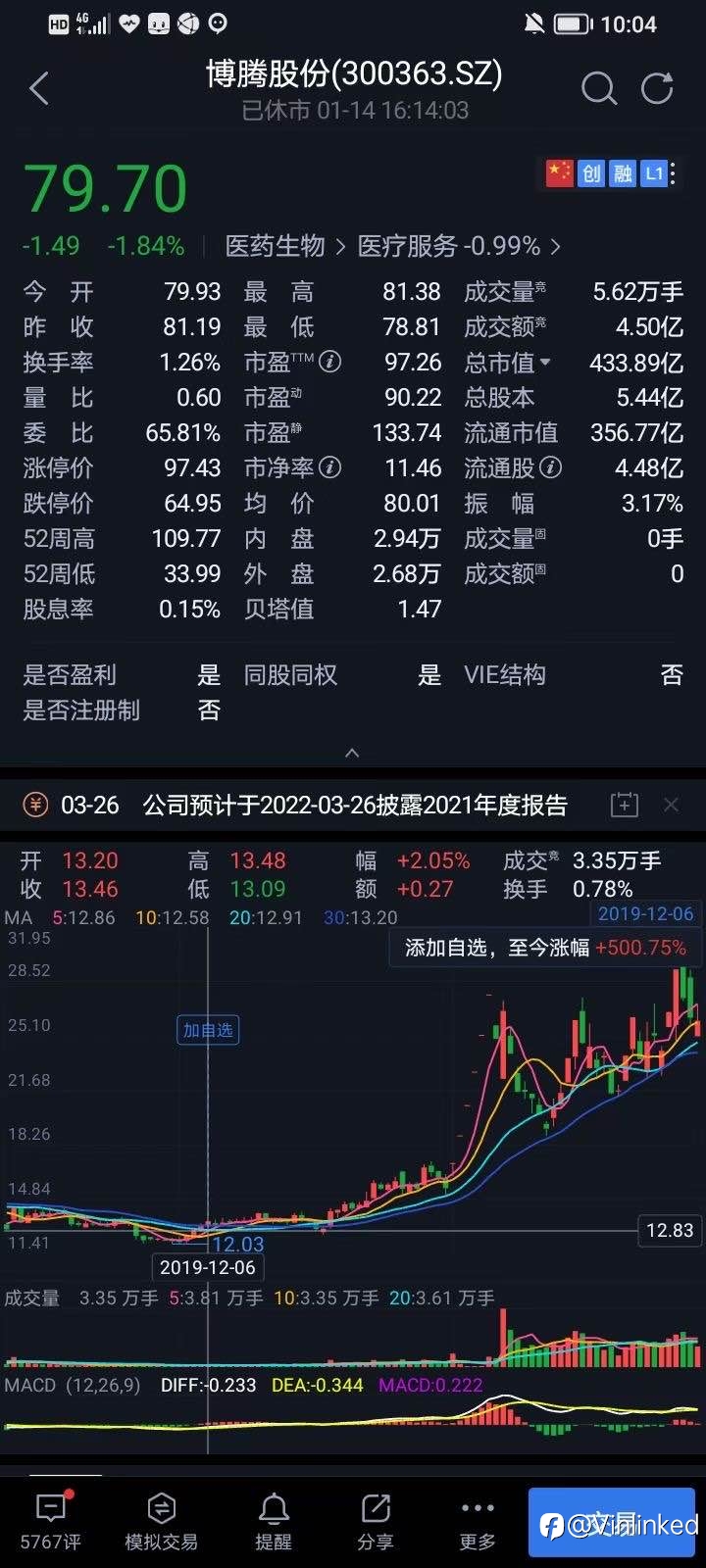Toggle the 总市值 dropdown arrow

pos(545,362)
